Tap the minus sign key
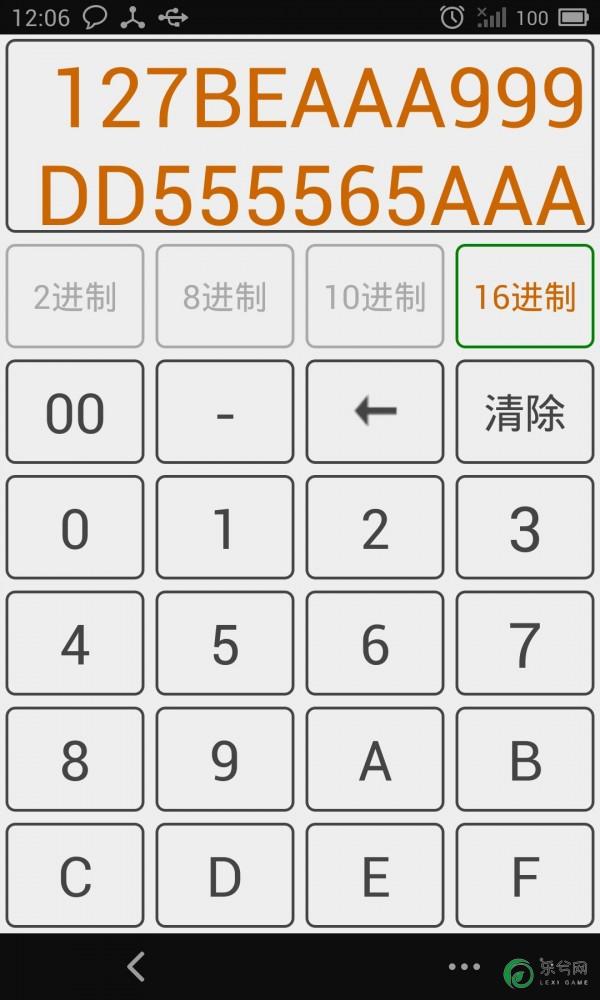 (x=225, y=412)
